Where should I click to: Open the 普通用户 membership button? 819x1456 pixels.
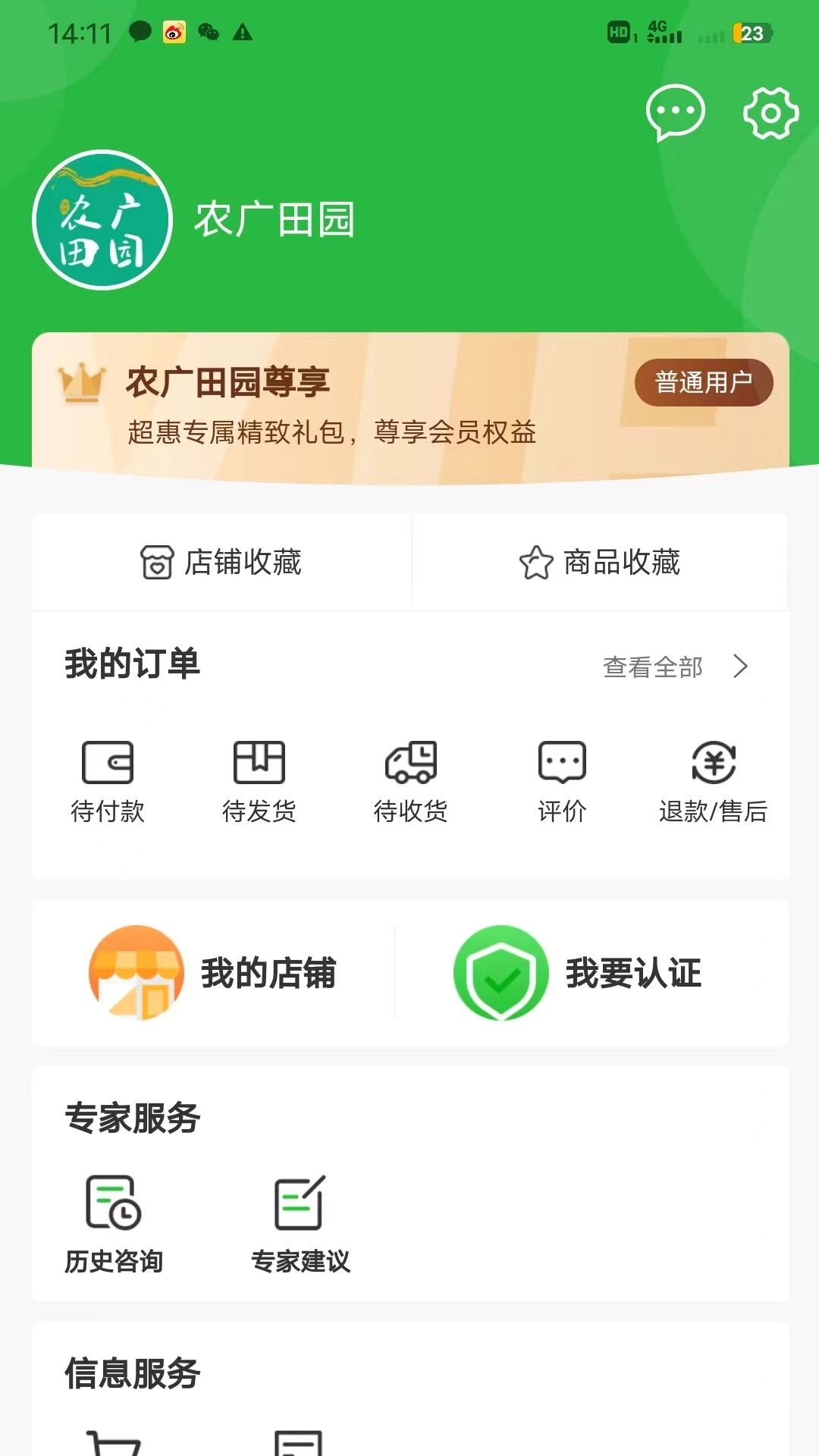coord(704,383)
